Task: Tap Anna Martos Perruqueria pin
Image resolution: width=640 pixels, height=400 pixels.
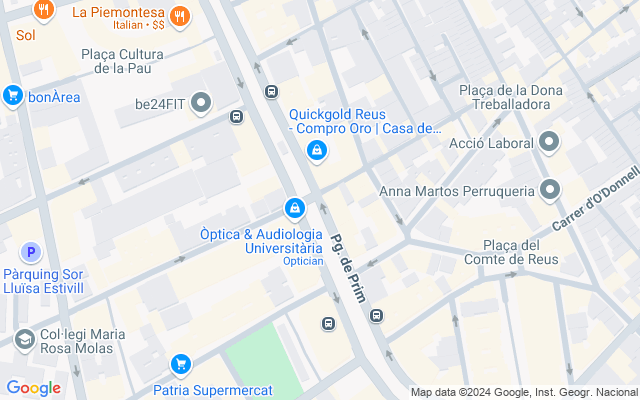Action: click(x=549, y=189)
